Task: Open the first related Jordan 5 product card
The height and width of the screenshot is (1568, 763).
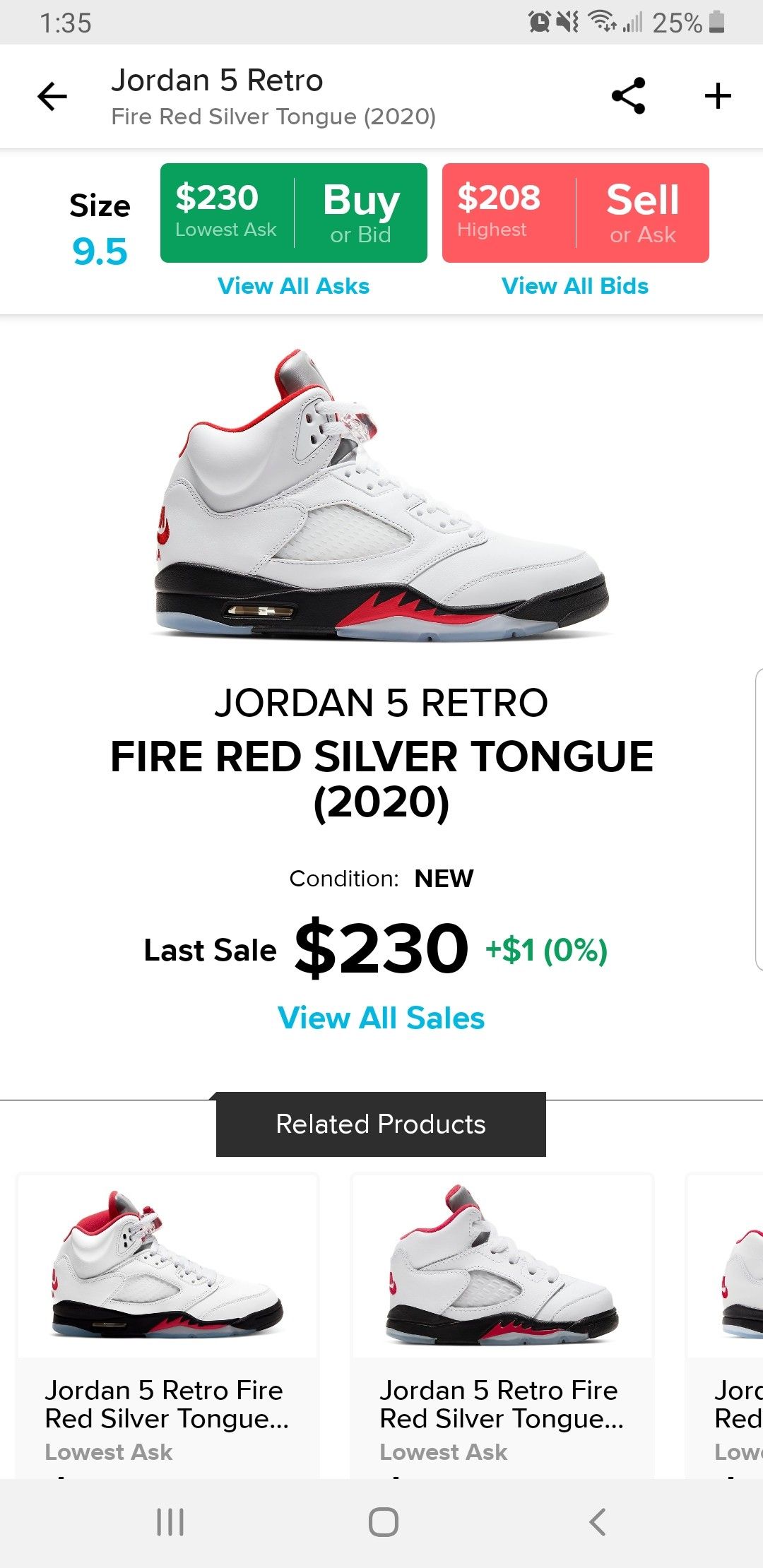Action: (x=168, y=1321)
